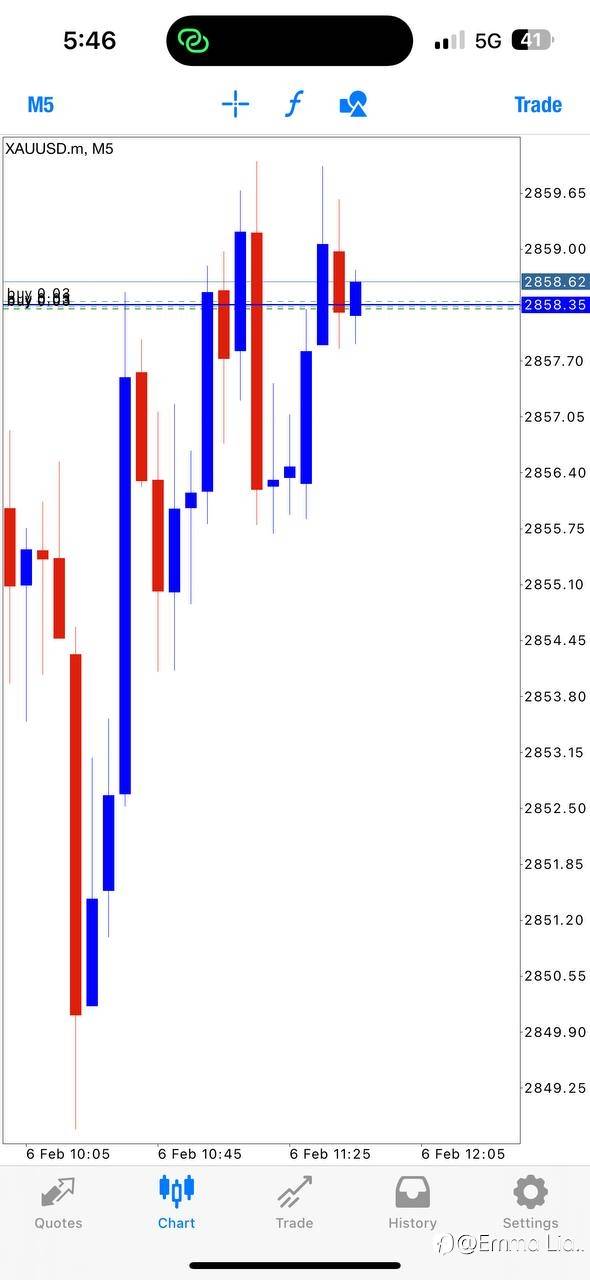Open the indicators function icon
590x1280 pixels.
pyautogui.click(x=294, y=104)
